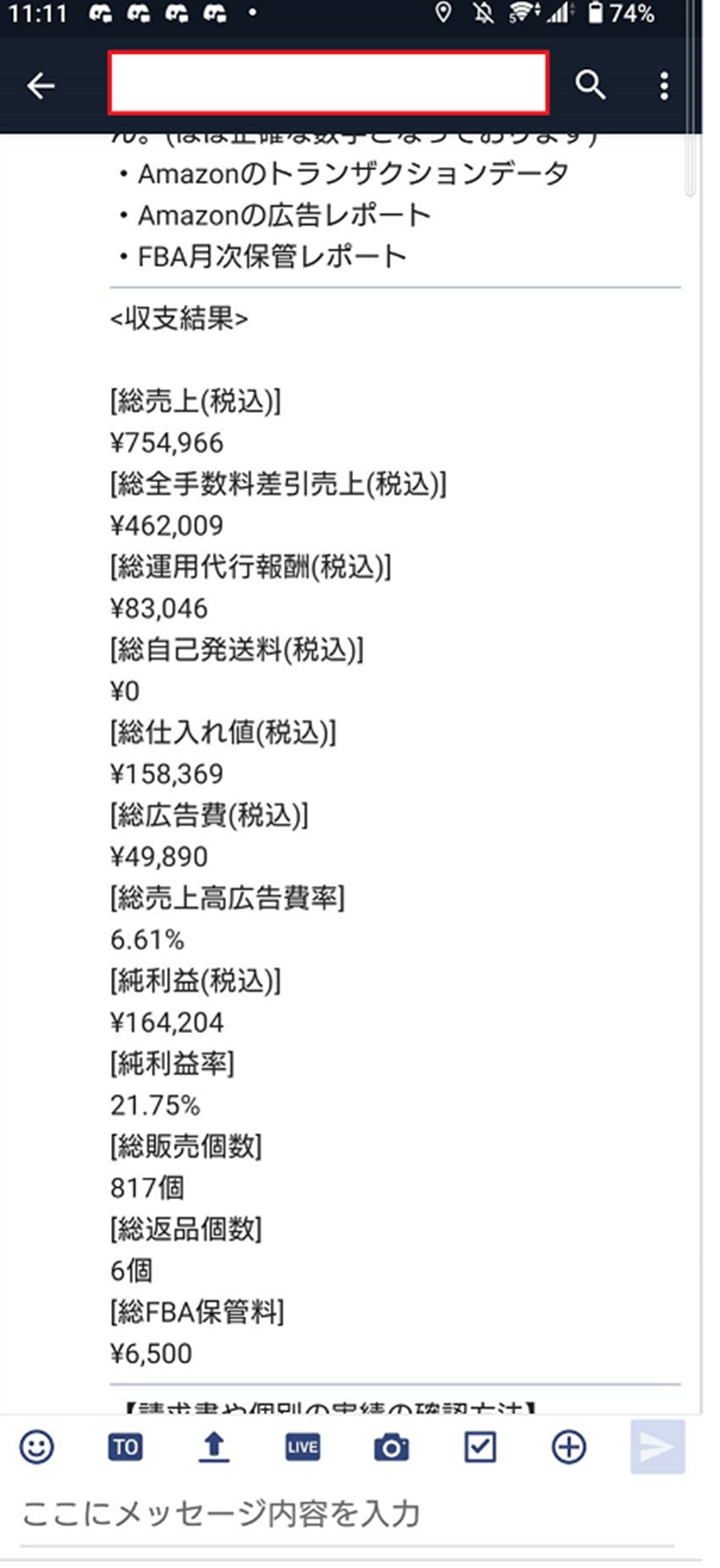The image size is (720, 1568).
Task: Open search with the magnifier icon
Action: coord(590,85)
